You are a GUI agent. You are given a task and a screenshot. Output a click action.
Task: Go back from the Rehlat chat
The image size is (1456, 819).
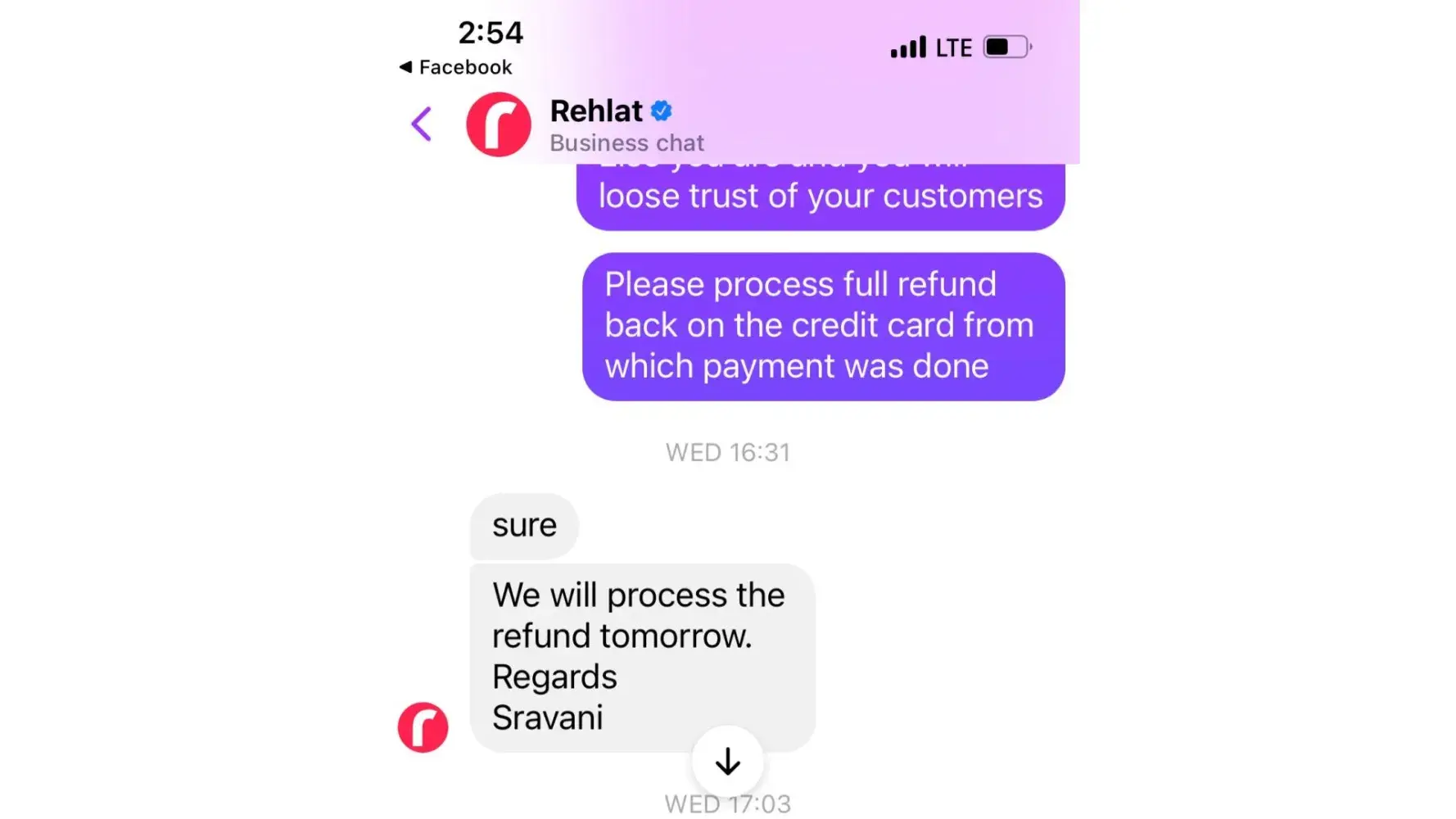(421, 124)
